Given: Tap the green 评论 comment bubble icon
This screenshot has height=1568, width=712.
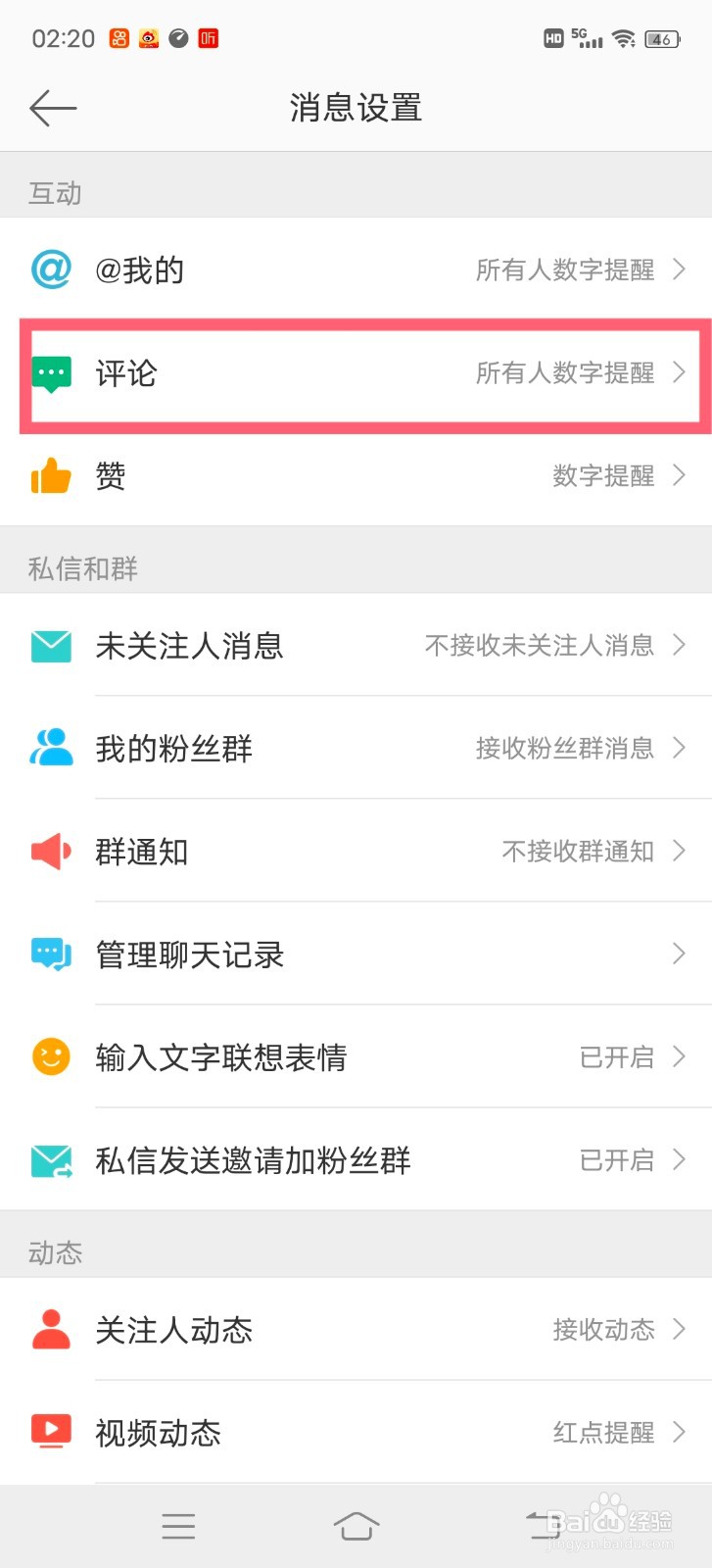Looking at the screenshot, I should point(51,373).
